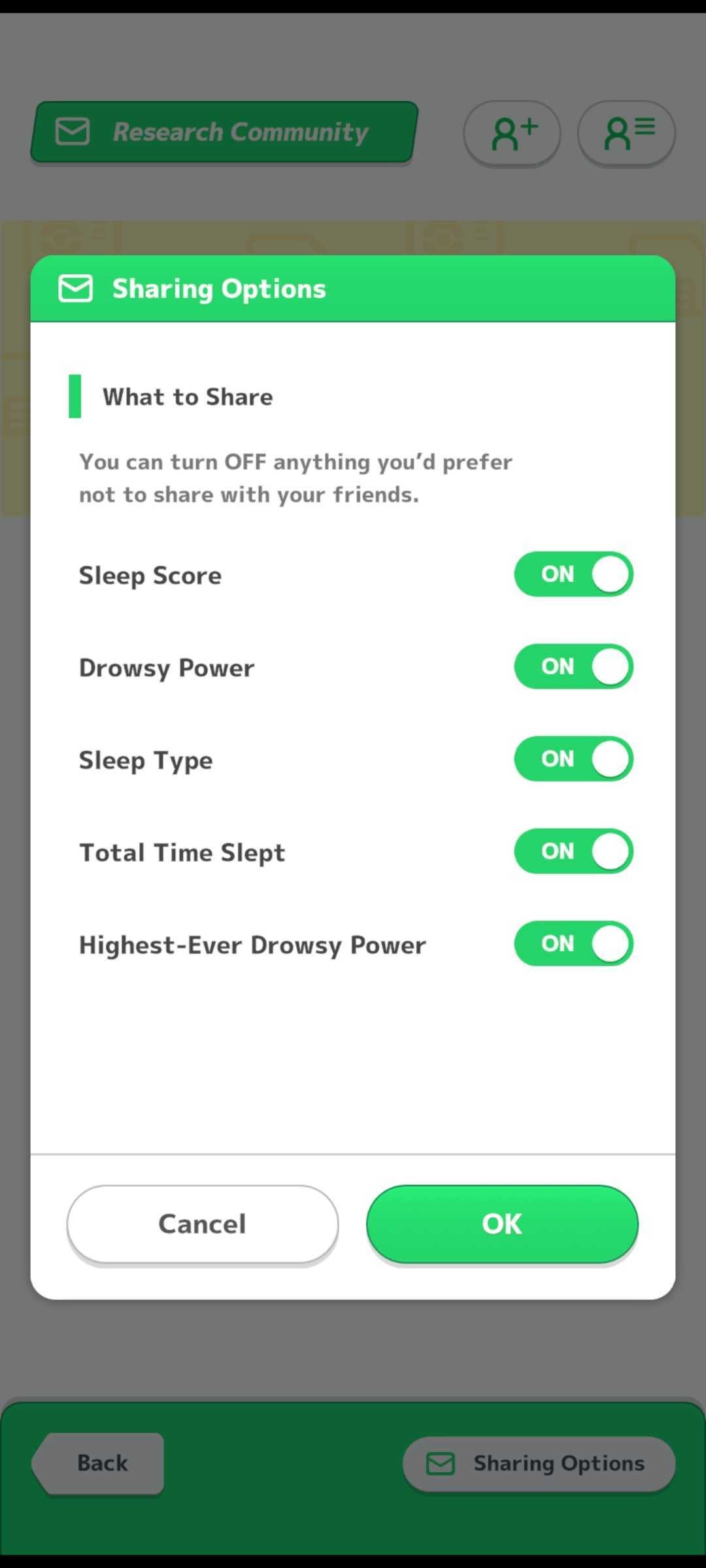
Task: Click the dimmed background outside the dialog
Action: click(x=353, y=1359)
